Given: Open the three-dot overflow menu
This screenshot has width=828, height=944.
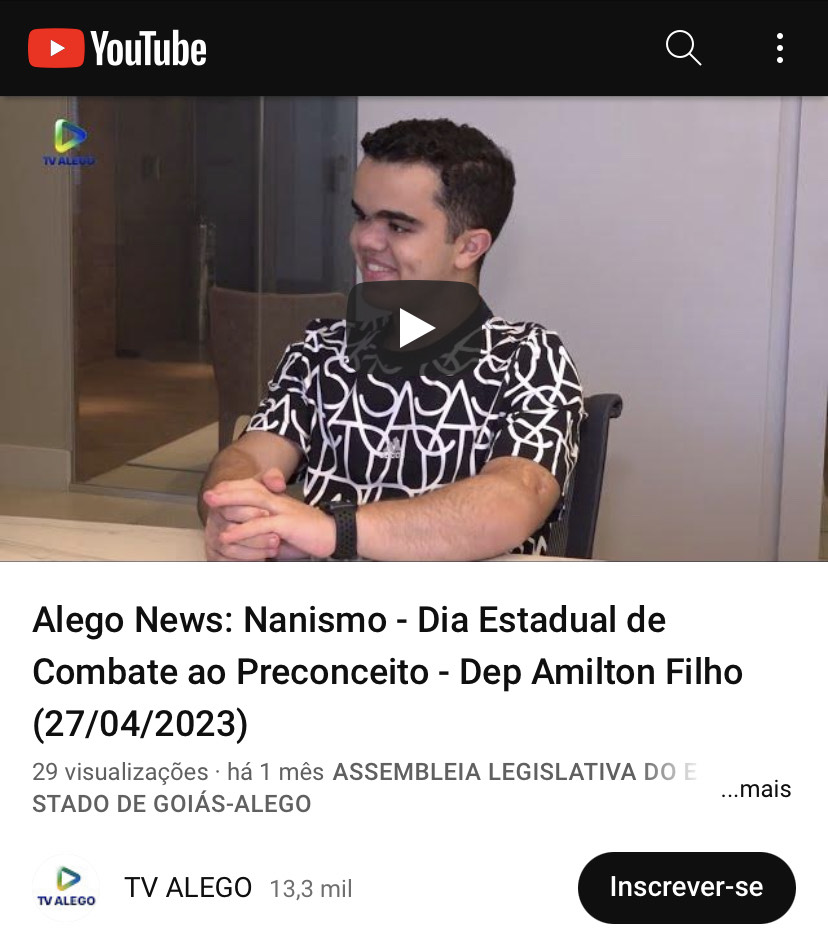Looking at the screenshot, I should pos(779,48).
